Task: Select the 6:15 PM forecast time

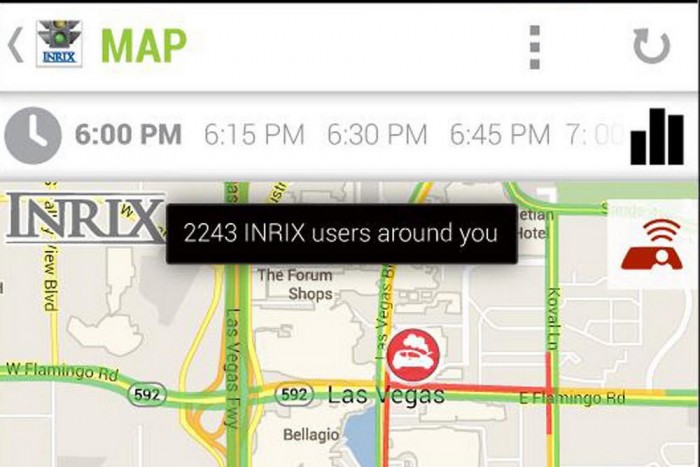Action: pos(254,134)
